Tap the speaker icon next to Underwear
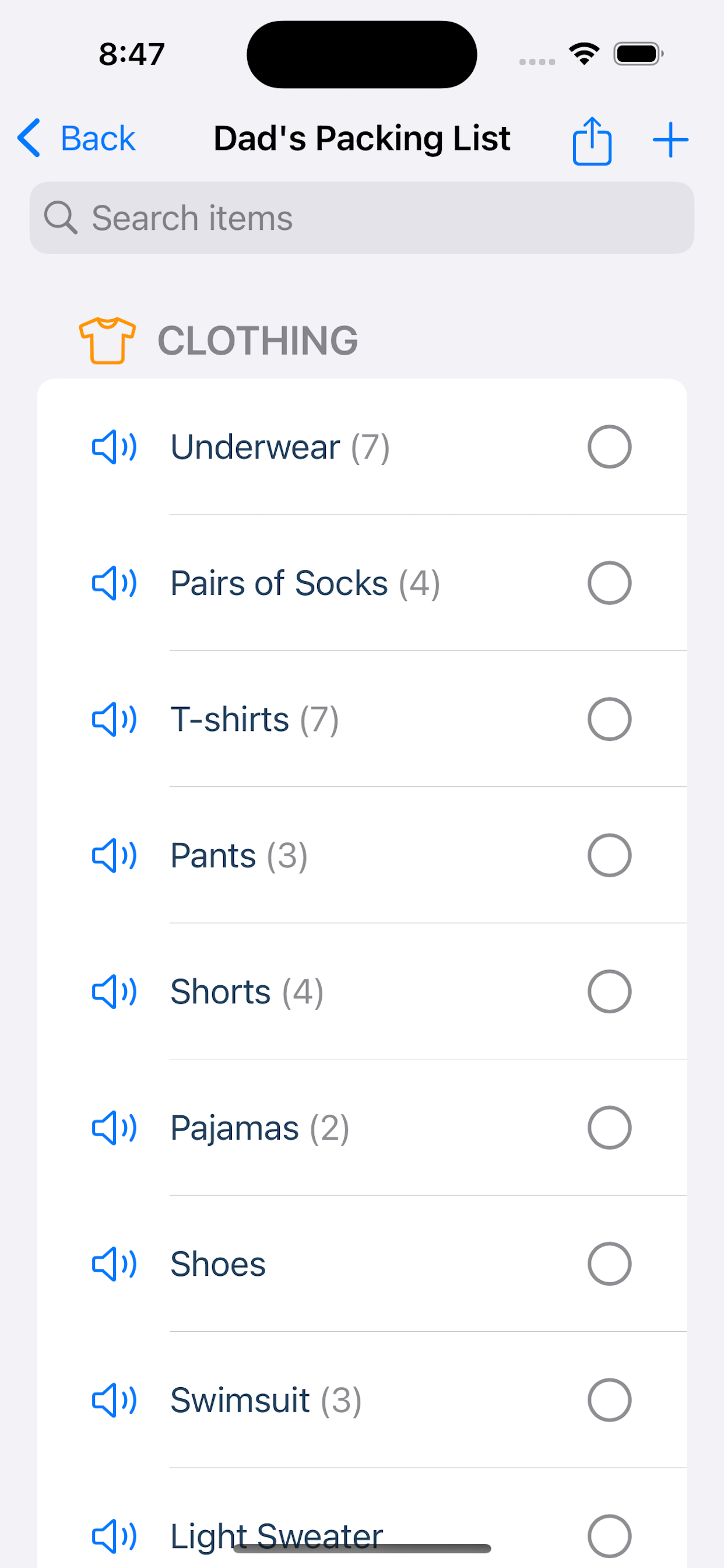The image size is (724, 1568). click(113, 446)
